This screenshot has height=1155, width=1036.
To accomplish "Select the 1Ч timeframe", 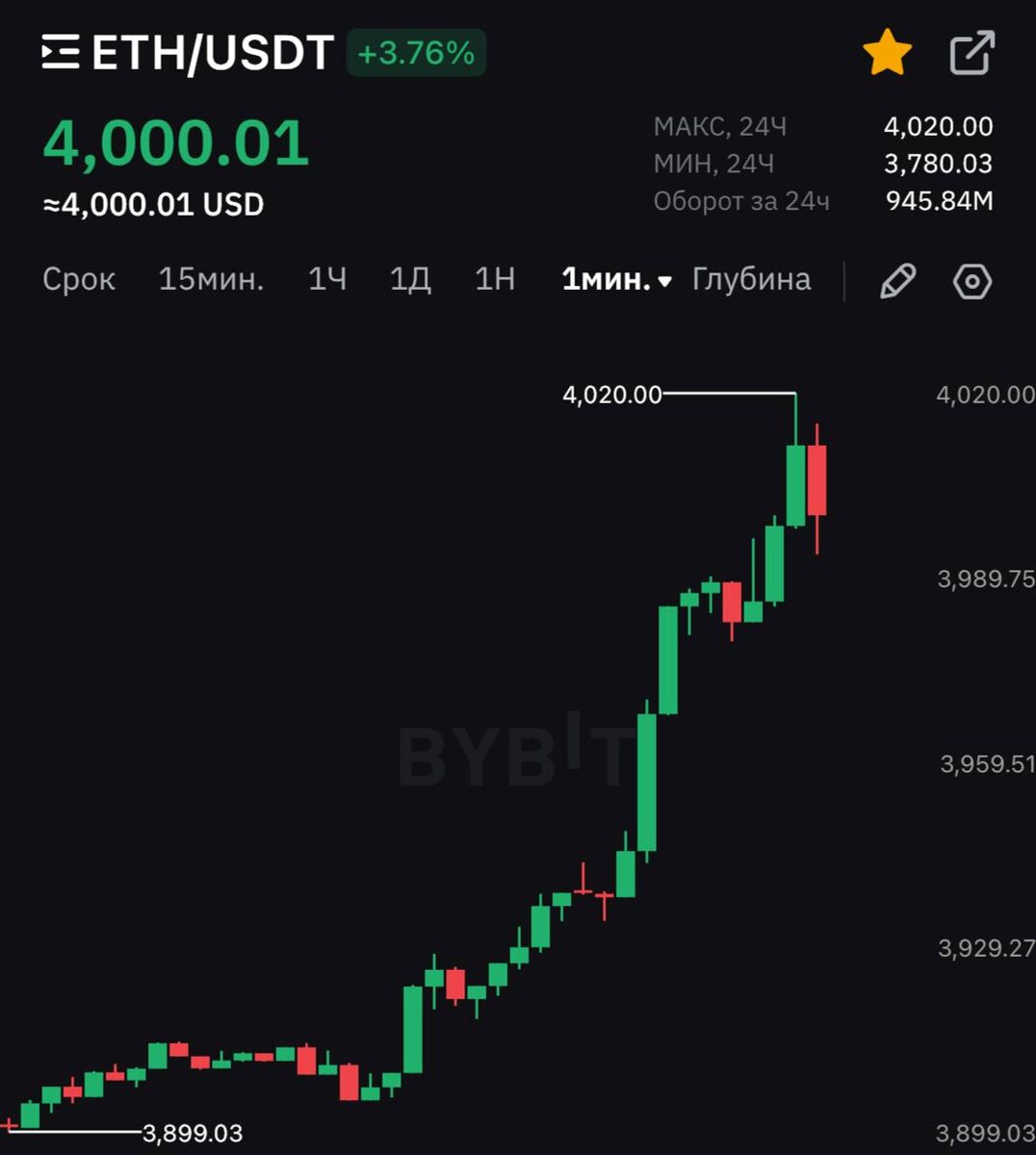I will pyautogui.click(x=327, y=279).
